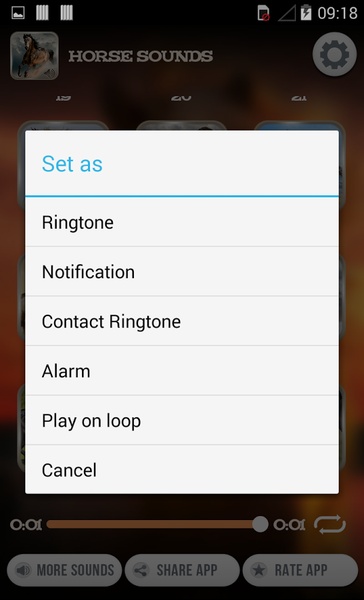Viewport: 364px width, 600px height.
Task: Open the settings gear icon
Action: tap(335, 54)
